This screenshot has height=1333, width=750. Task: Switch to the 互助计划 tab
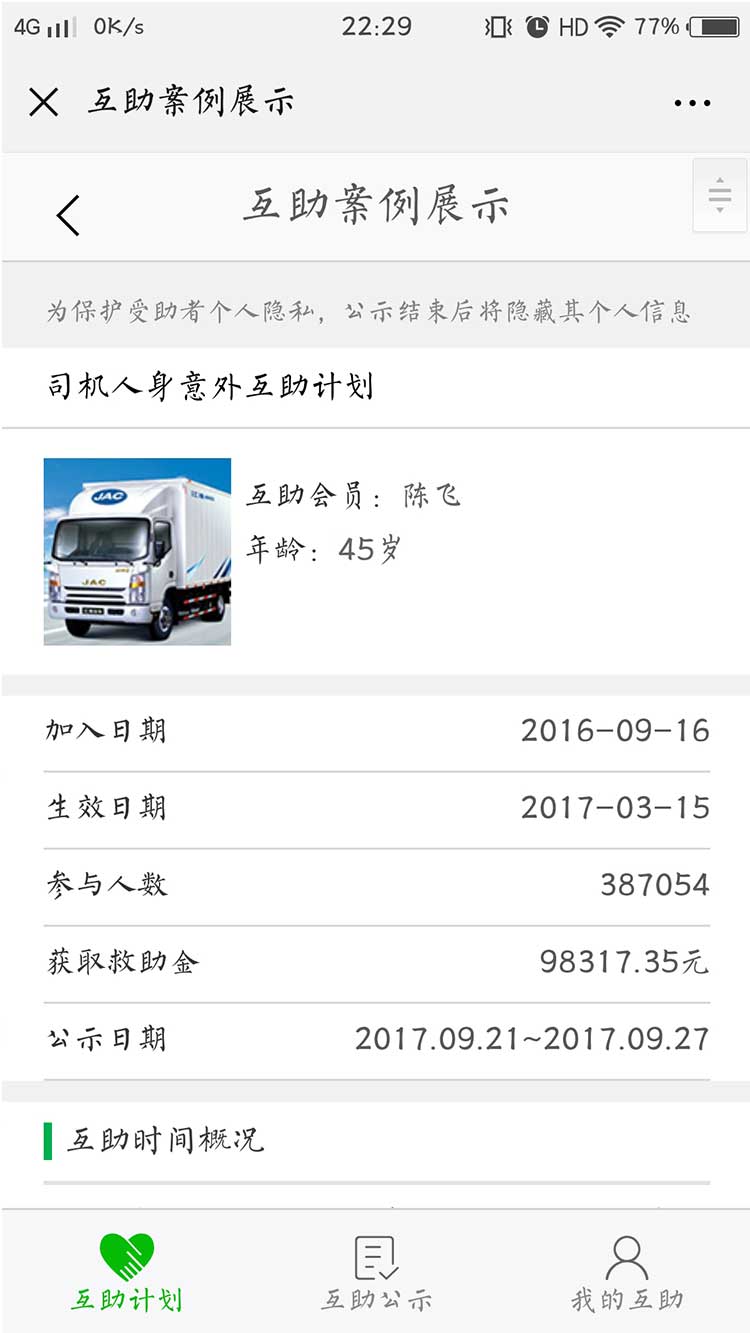coord(126,1272)
